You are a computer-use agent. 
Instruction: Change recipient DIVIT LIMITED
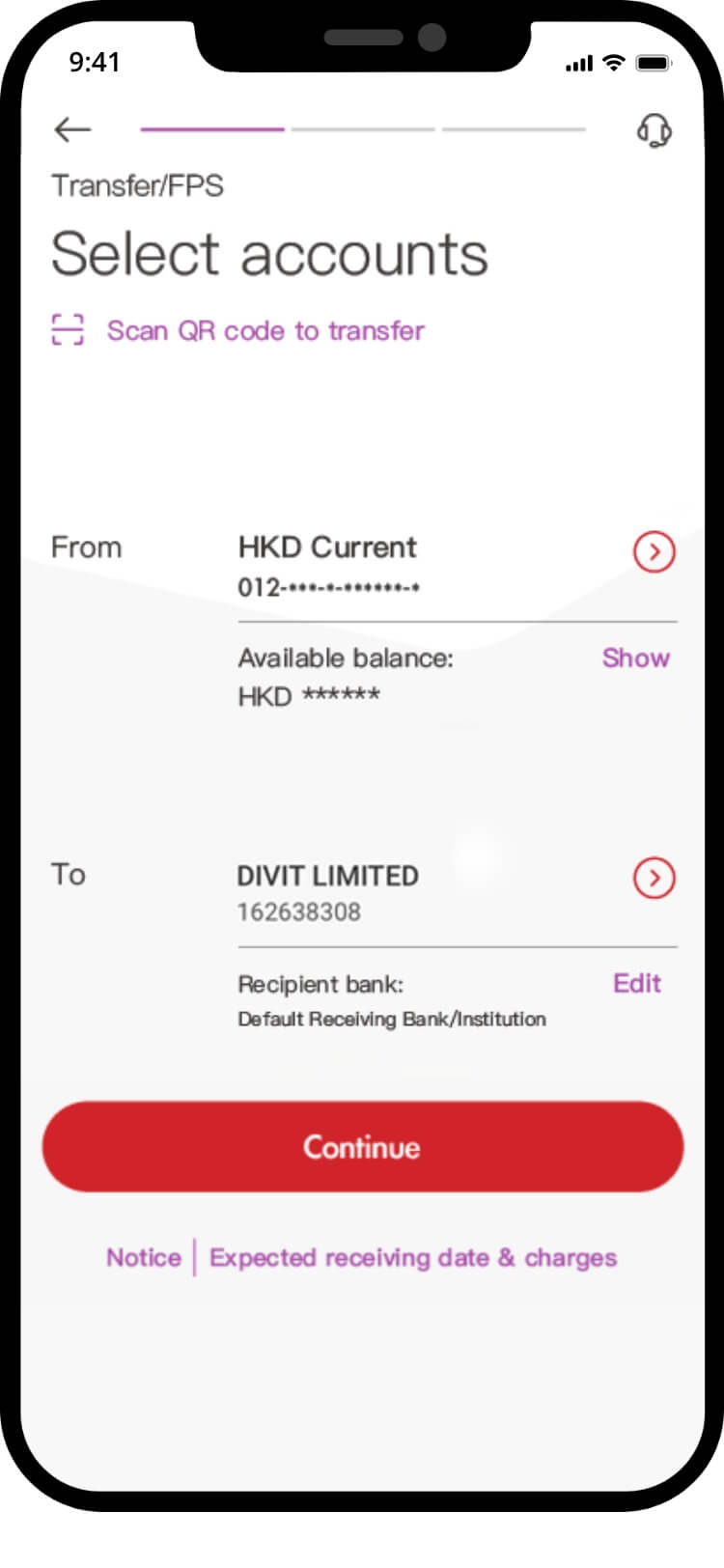click(654, 878)
